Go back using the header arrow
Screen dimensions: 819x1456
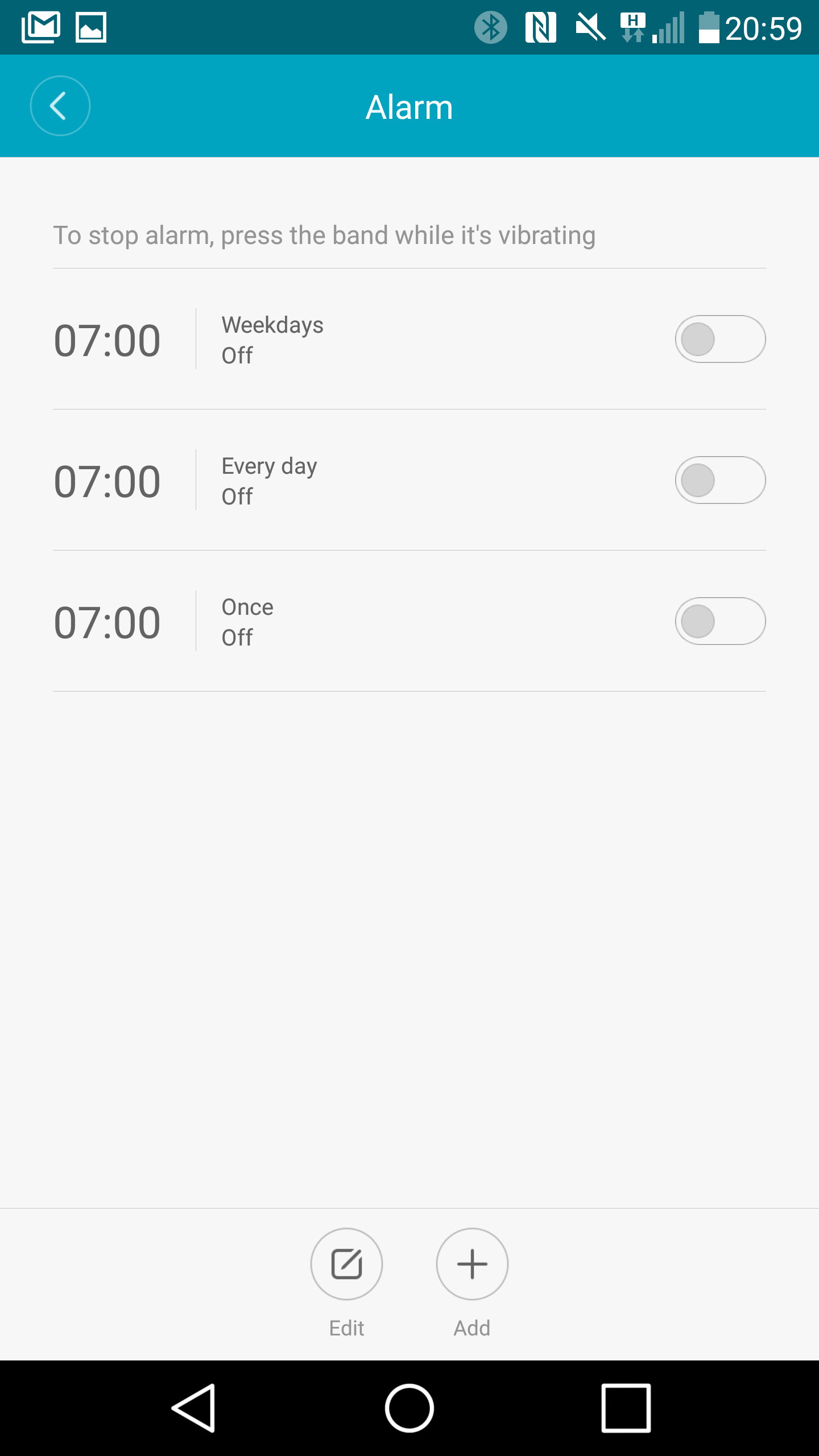coord(60,106)
